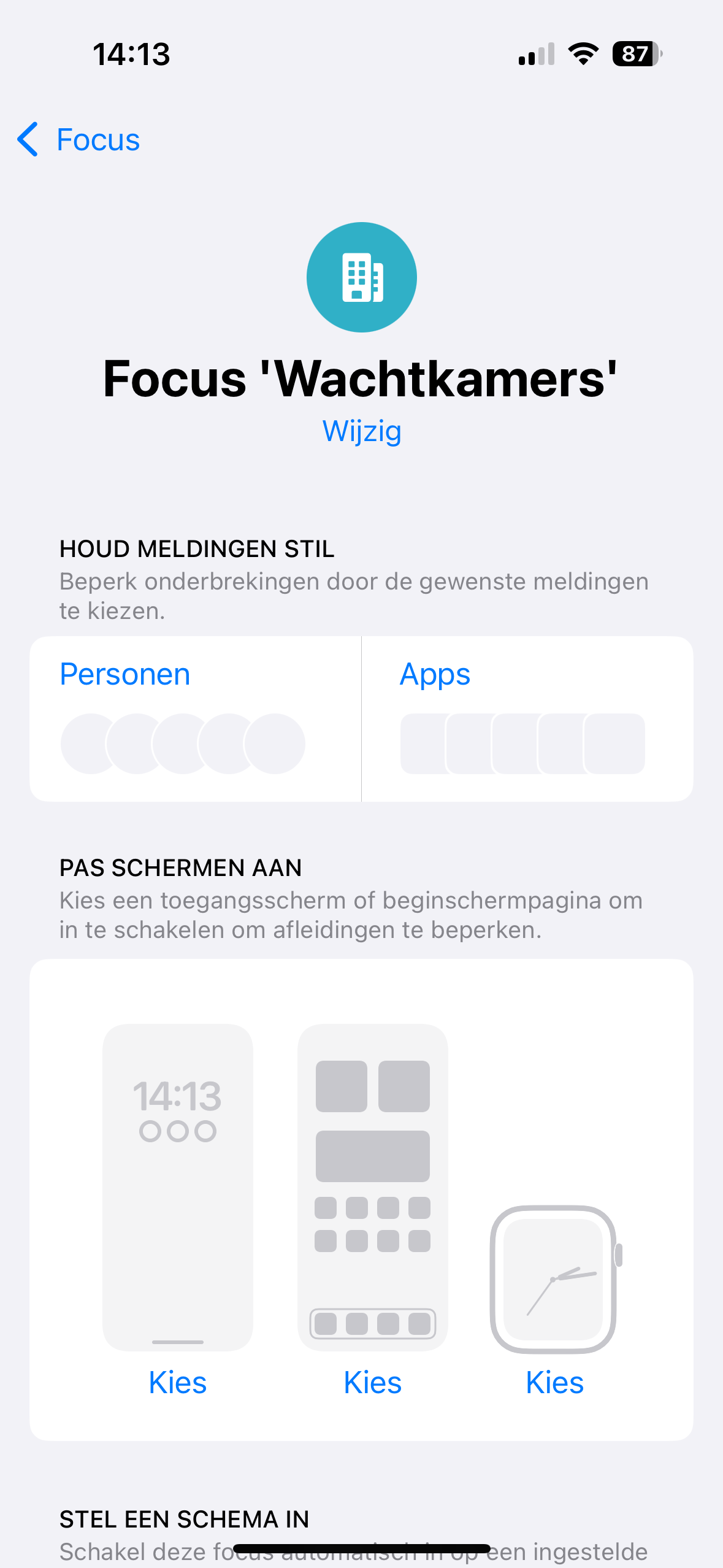This screenshot has height=1568, width=723.
Task: Choose a lock screen via Kies
Action: click(178, 1383)
